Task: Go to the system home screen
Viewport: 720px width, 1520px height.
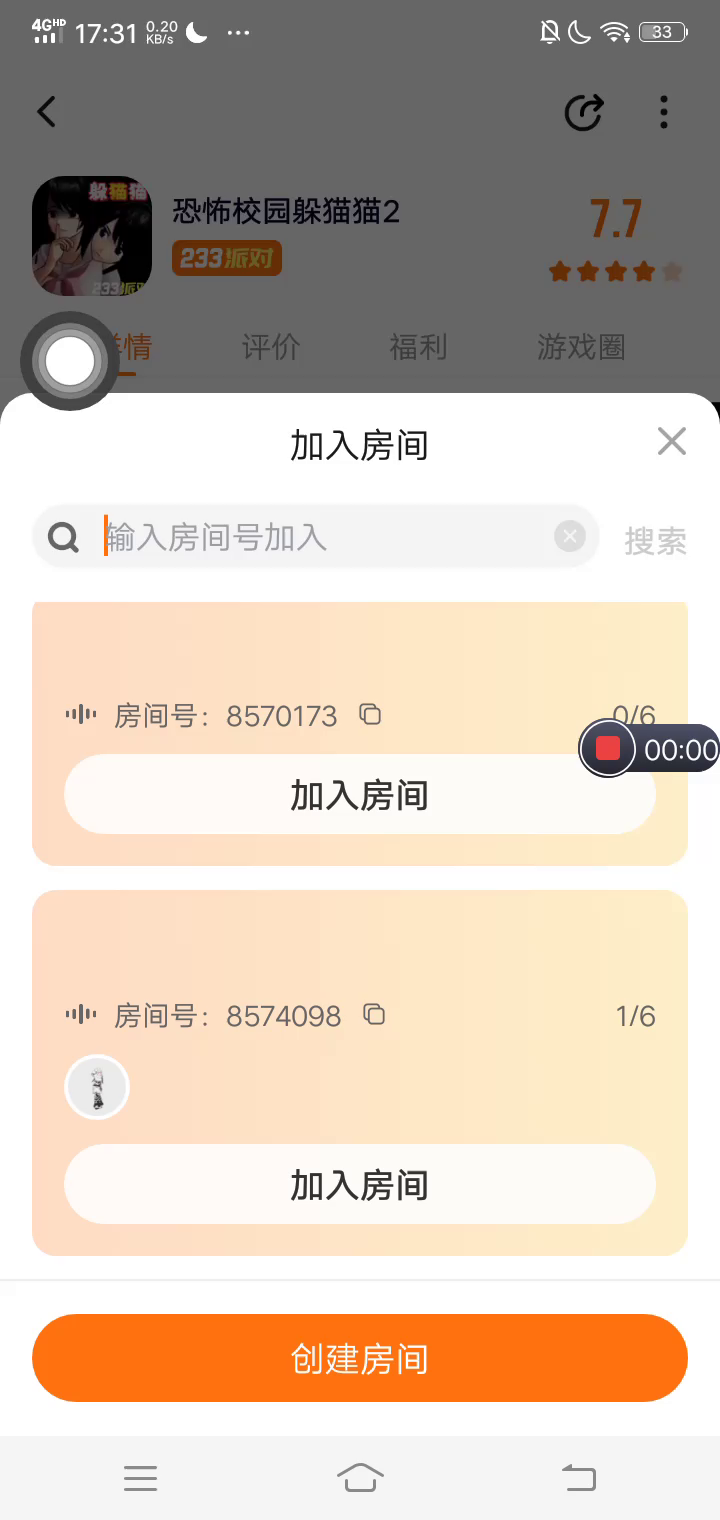Action: 360,1477
